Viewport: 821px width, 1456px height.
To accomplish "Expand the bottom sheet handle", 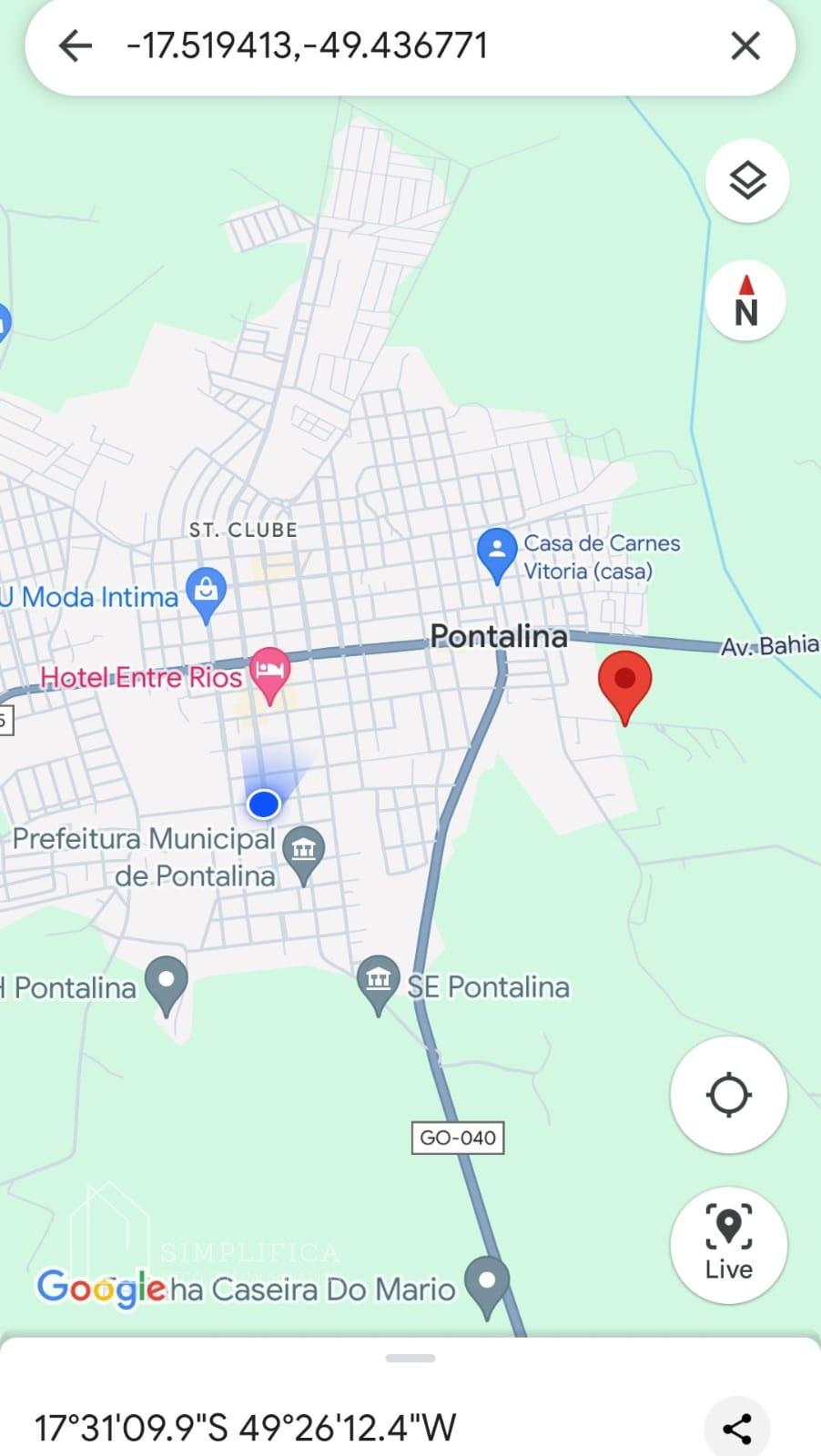I will [x=410, y=1358].
